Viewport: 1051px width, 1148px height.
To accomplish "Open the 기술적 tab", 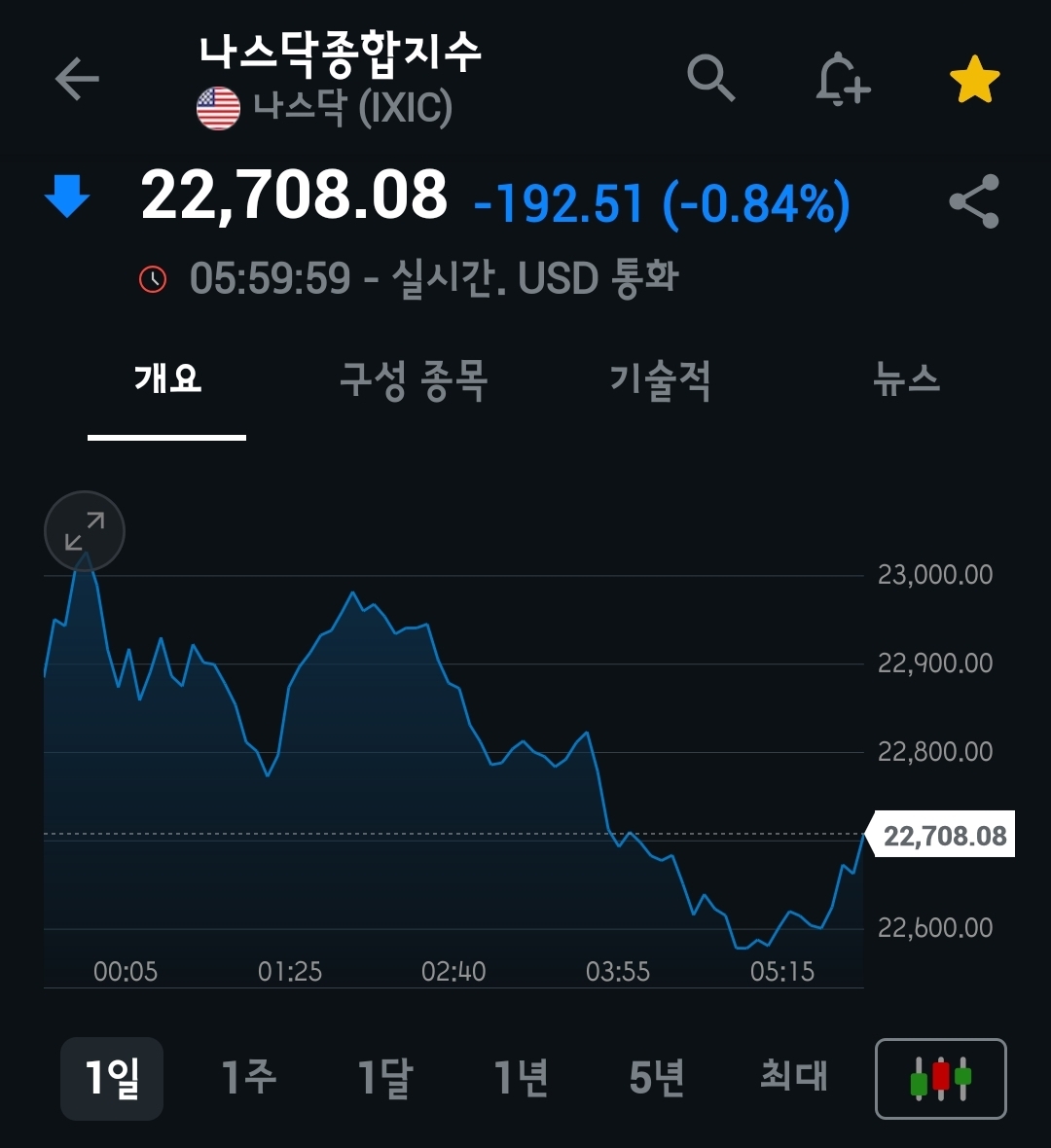I will [661, 379].
